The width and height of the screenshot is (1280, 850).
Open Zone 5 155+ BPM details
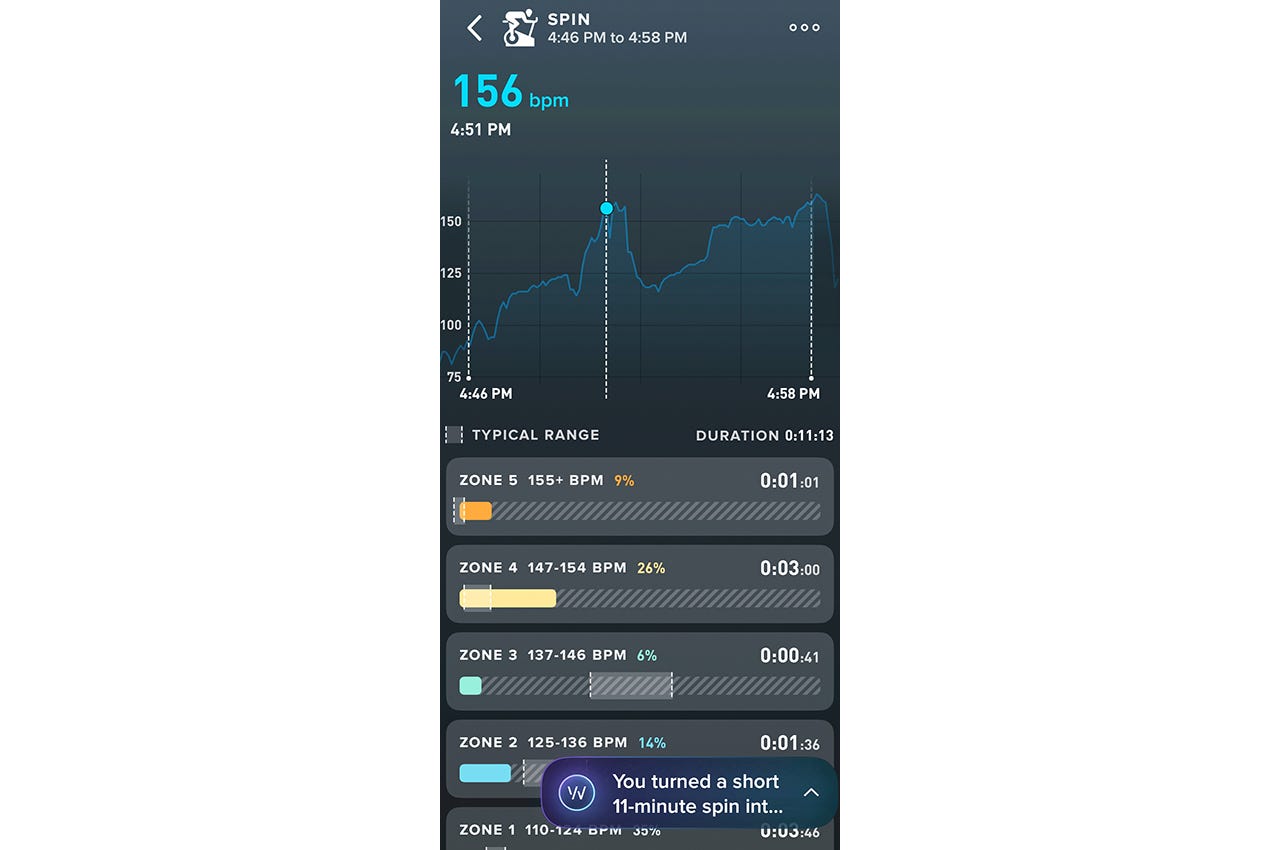639,496
